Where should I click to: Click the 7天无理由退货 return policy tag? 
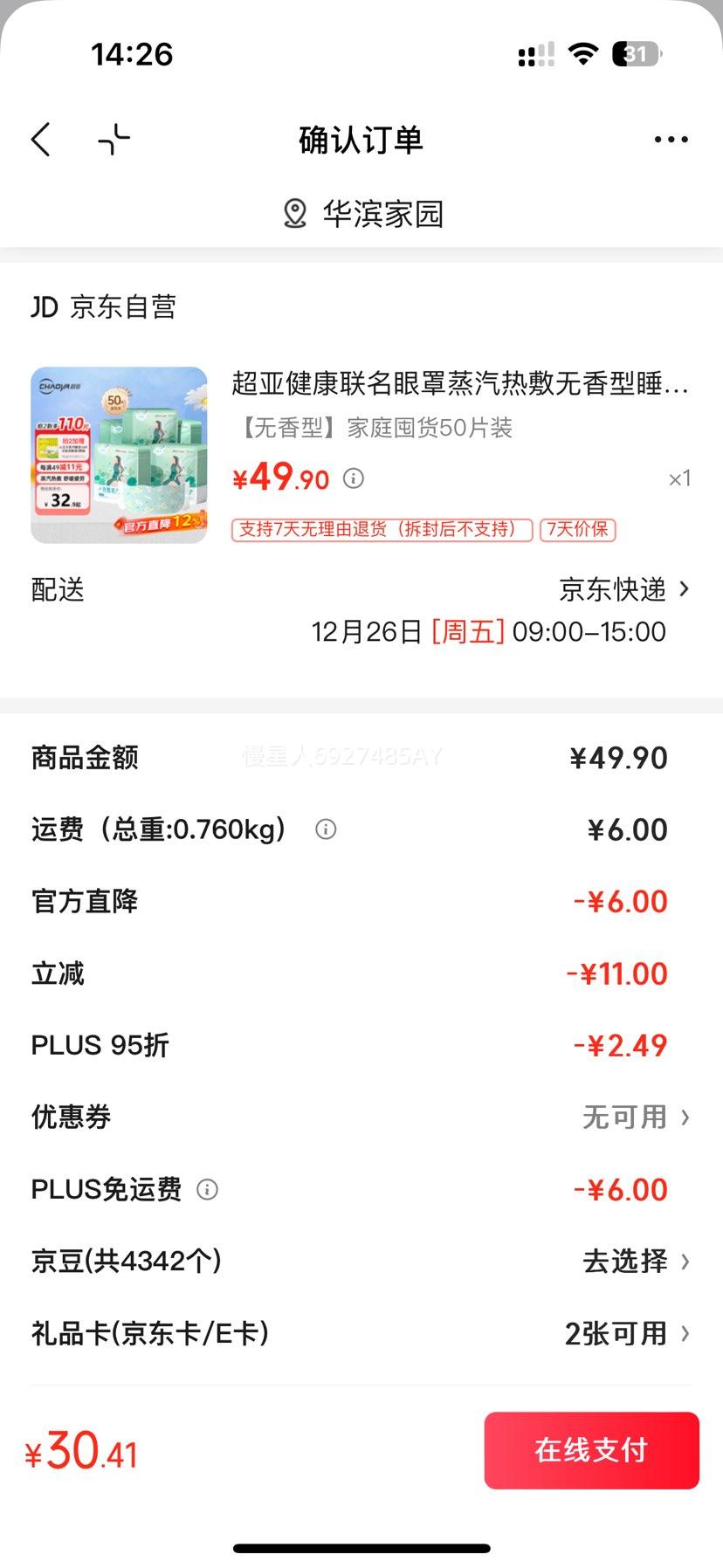(379, 530)
